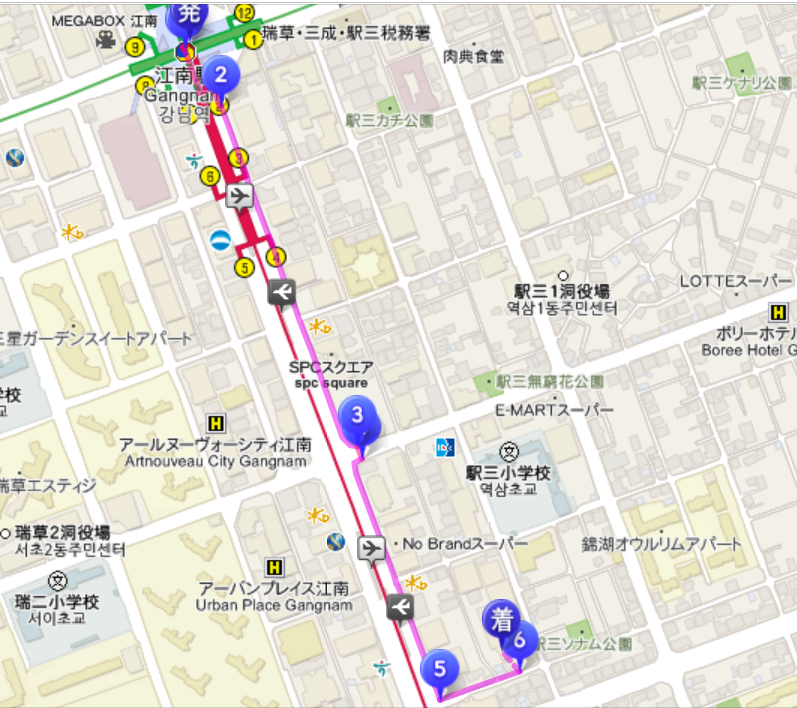Tap the 着 destination pin
The height and width of the screenshot is (708, 797).
pos(502,620)
